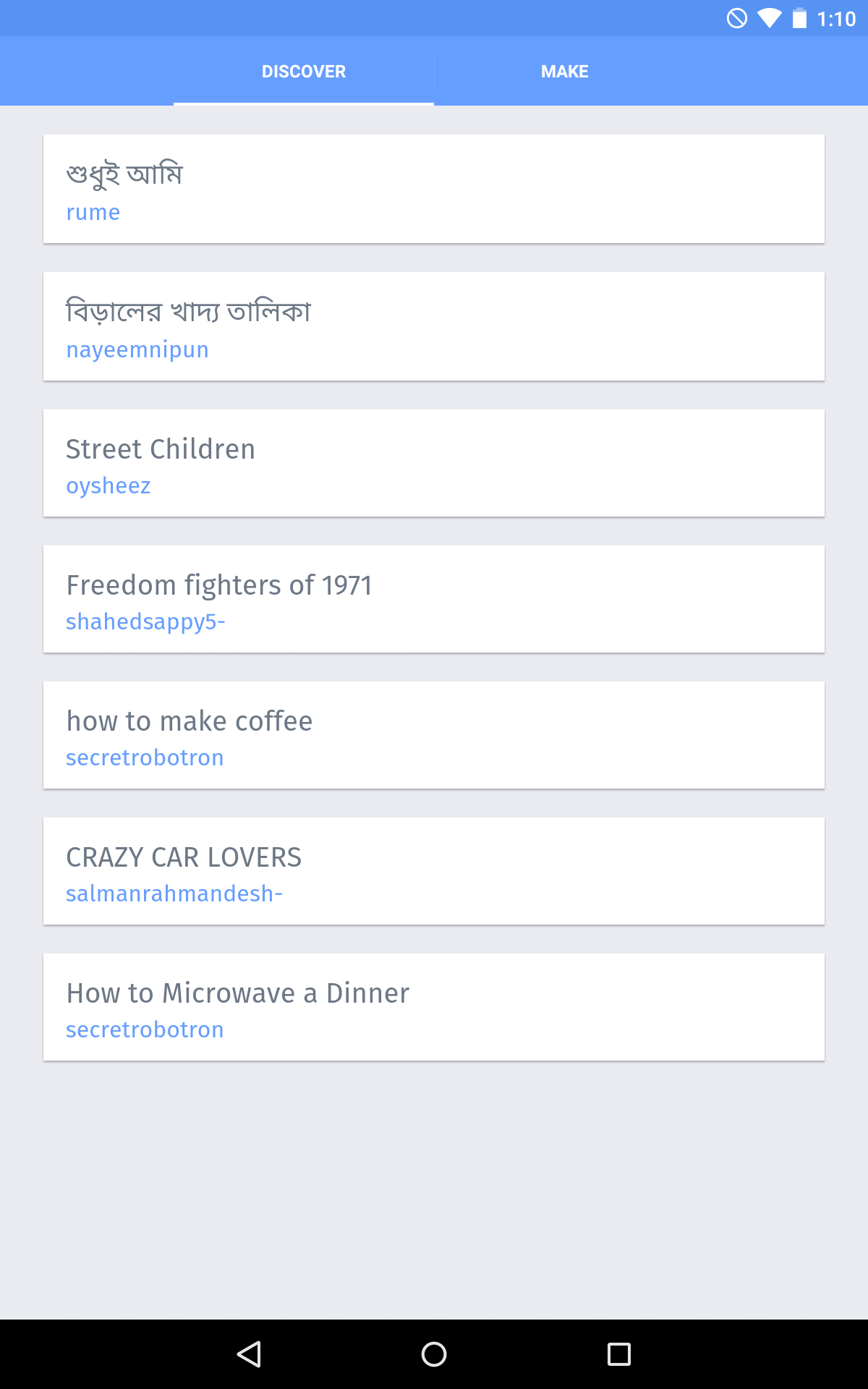Open 'Freedom fighters of 1971' guide
This screenshot has height=1389, width=868.
click(x=219, y=585)
